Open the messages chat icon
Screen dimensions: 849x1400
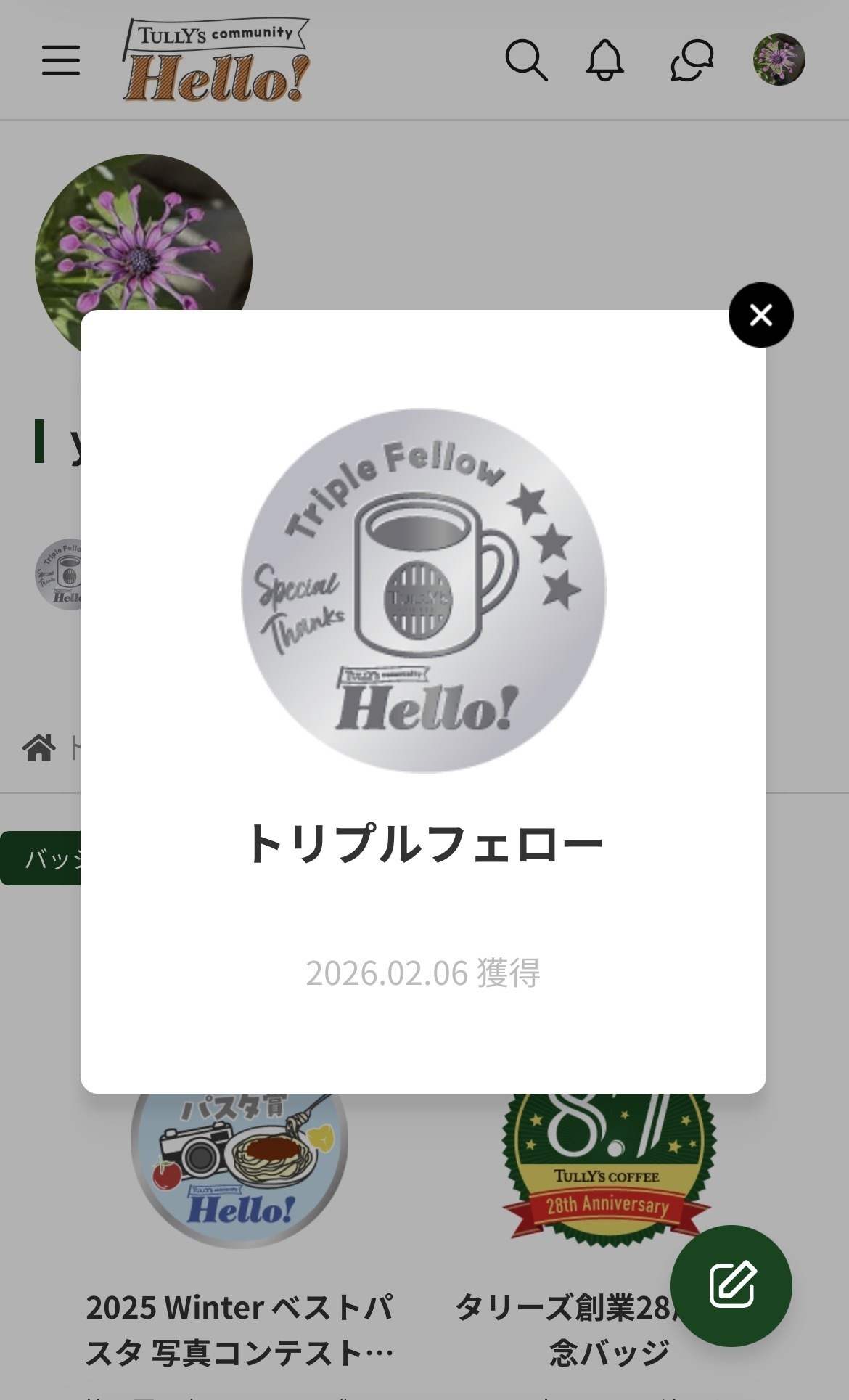pyautogui.click(x=692, y=60)
